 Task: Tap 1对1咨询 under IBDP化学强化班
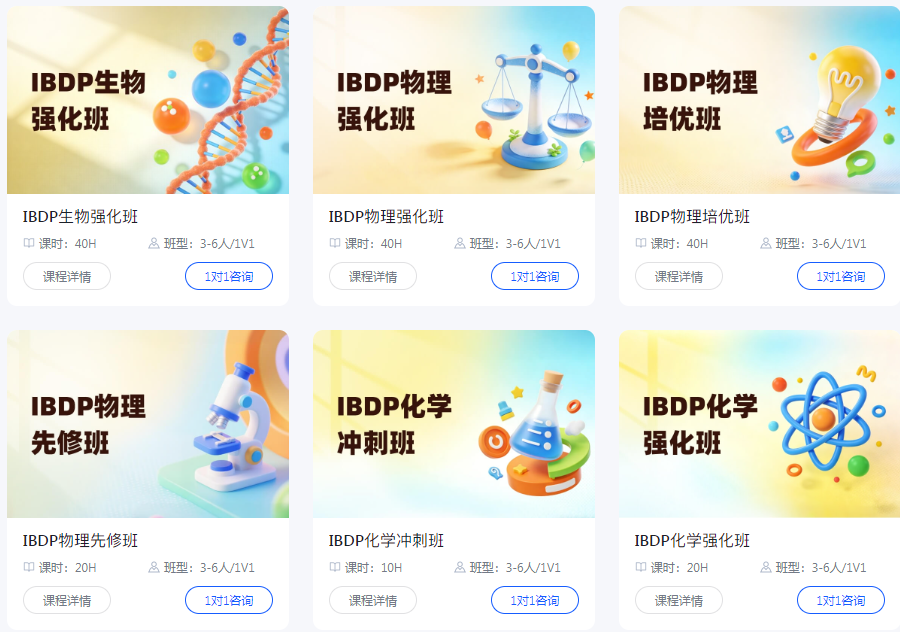[x=841, y=600]
